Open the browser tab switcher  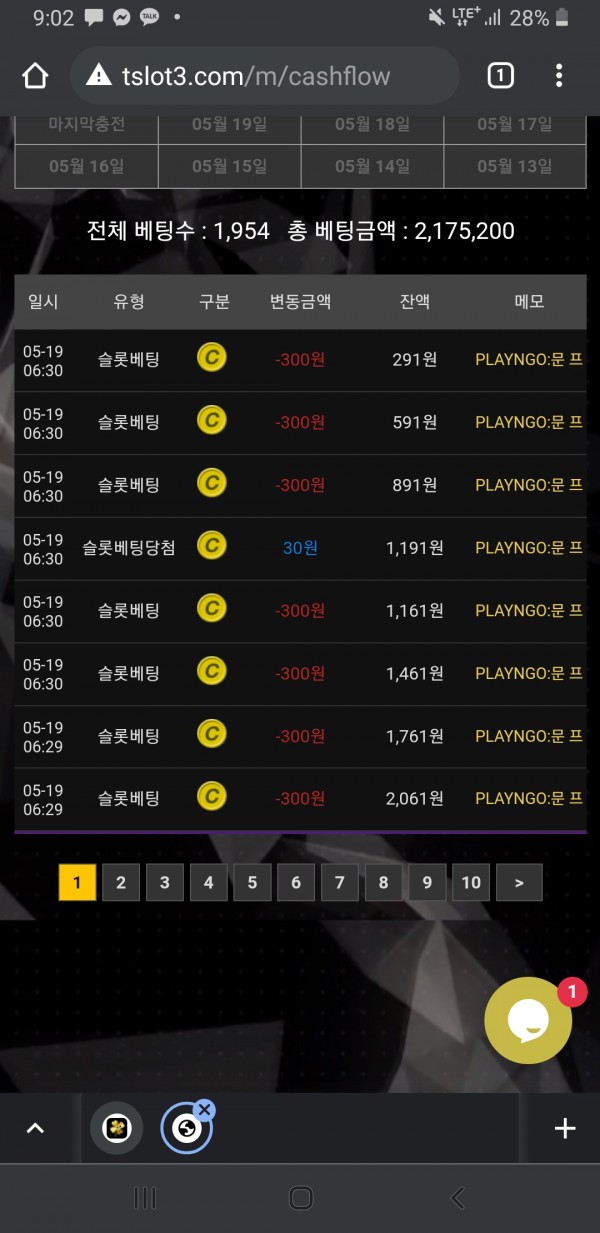pos(500,76)
